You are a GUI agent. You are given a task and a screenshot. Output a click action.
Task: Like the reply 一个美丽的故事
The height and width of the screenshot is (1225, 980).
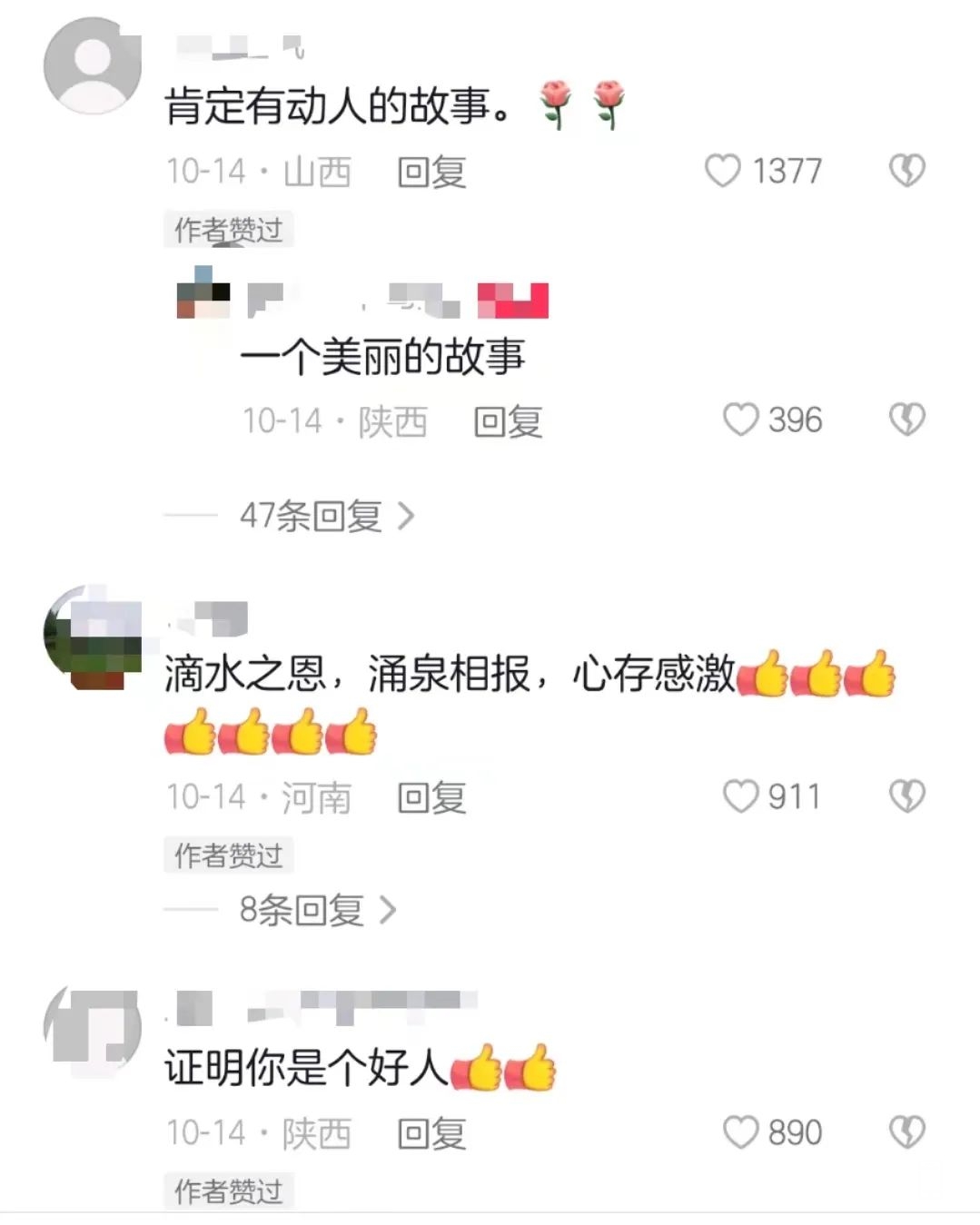point(740,420)
